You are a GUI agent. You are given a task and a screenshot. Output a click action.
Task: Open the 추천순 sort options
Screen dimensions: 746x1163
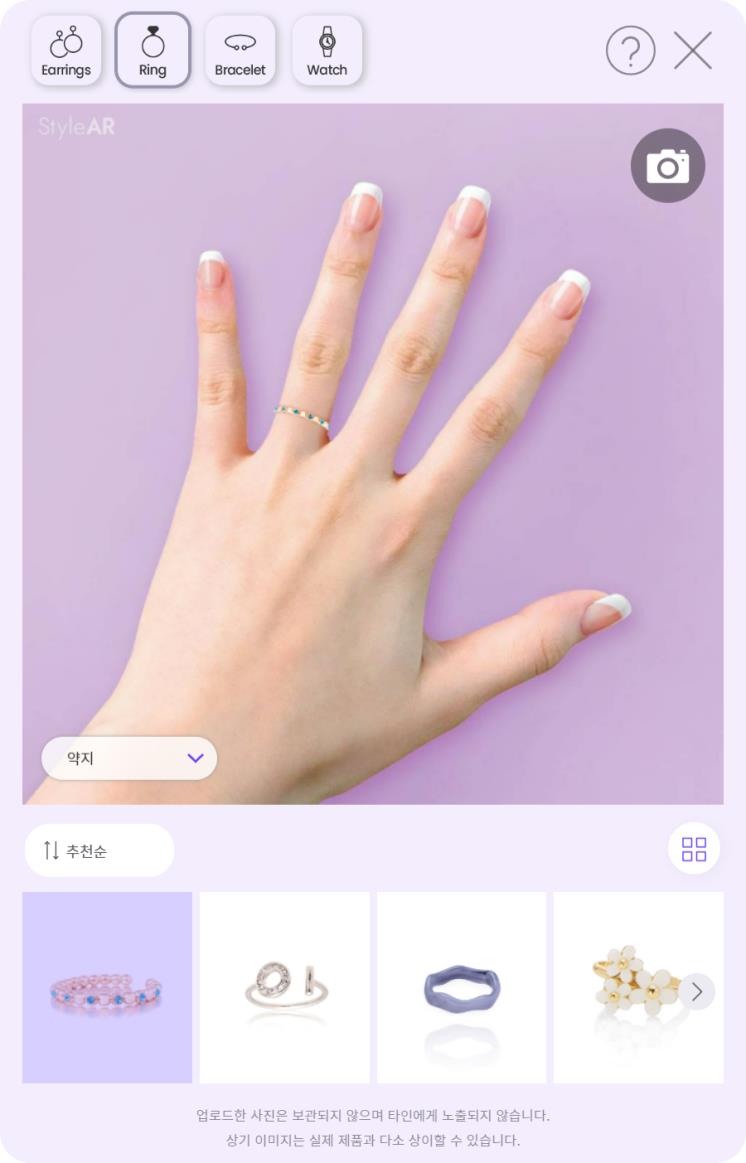coord(99,851)
